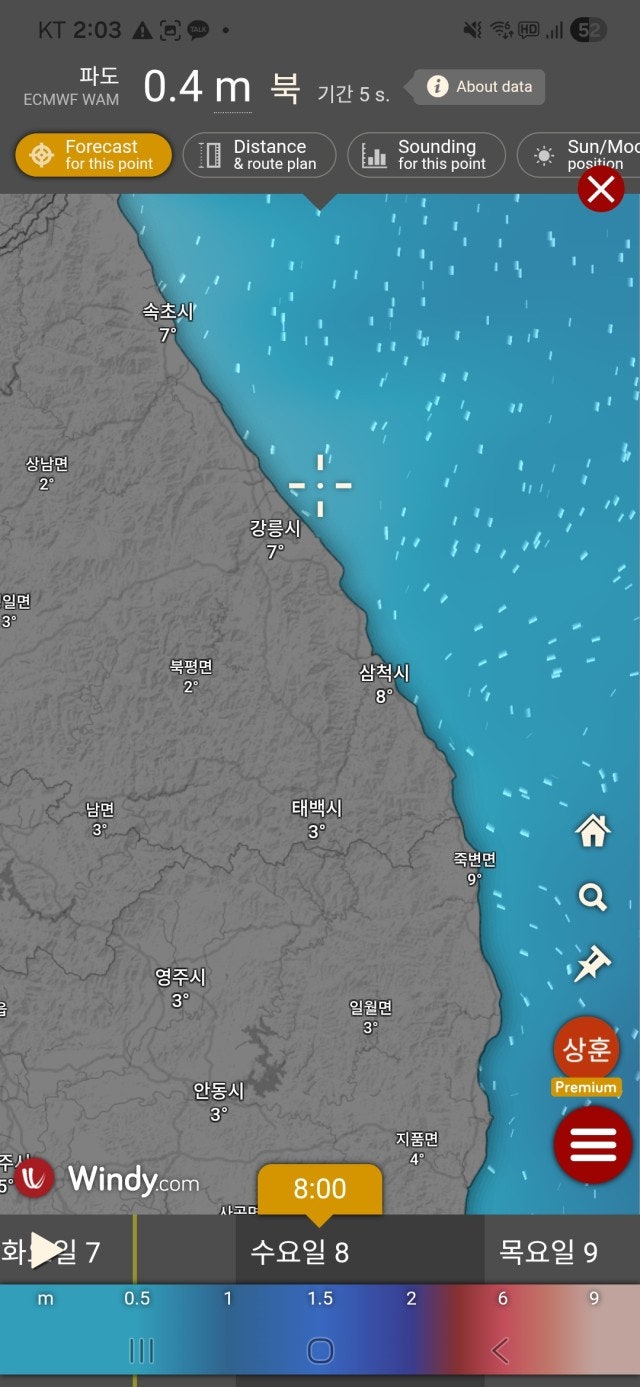The image size is (640, 1387).
Task: Open Distance & route plan
Action: (259, 155)
